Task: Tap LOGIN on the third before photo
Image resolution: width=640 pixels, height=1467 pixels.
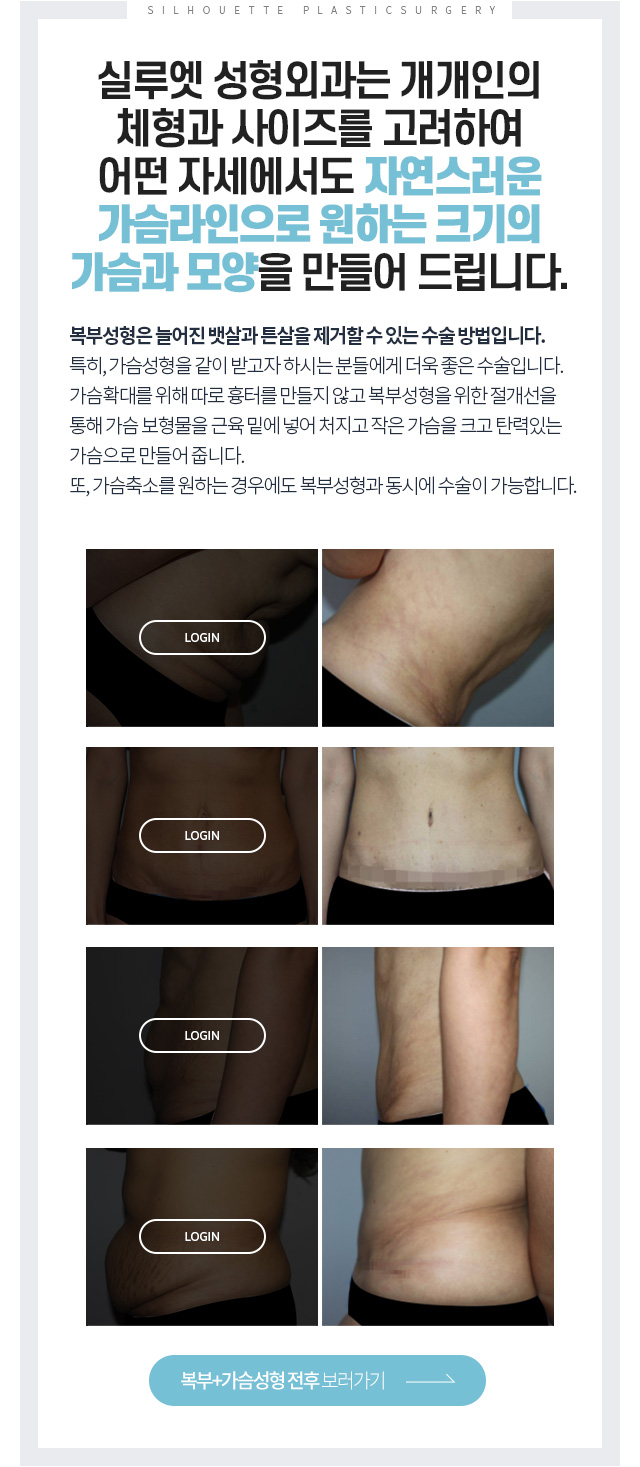Action: click(202, 1035)
